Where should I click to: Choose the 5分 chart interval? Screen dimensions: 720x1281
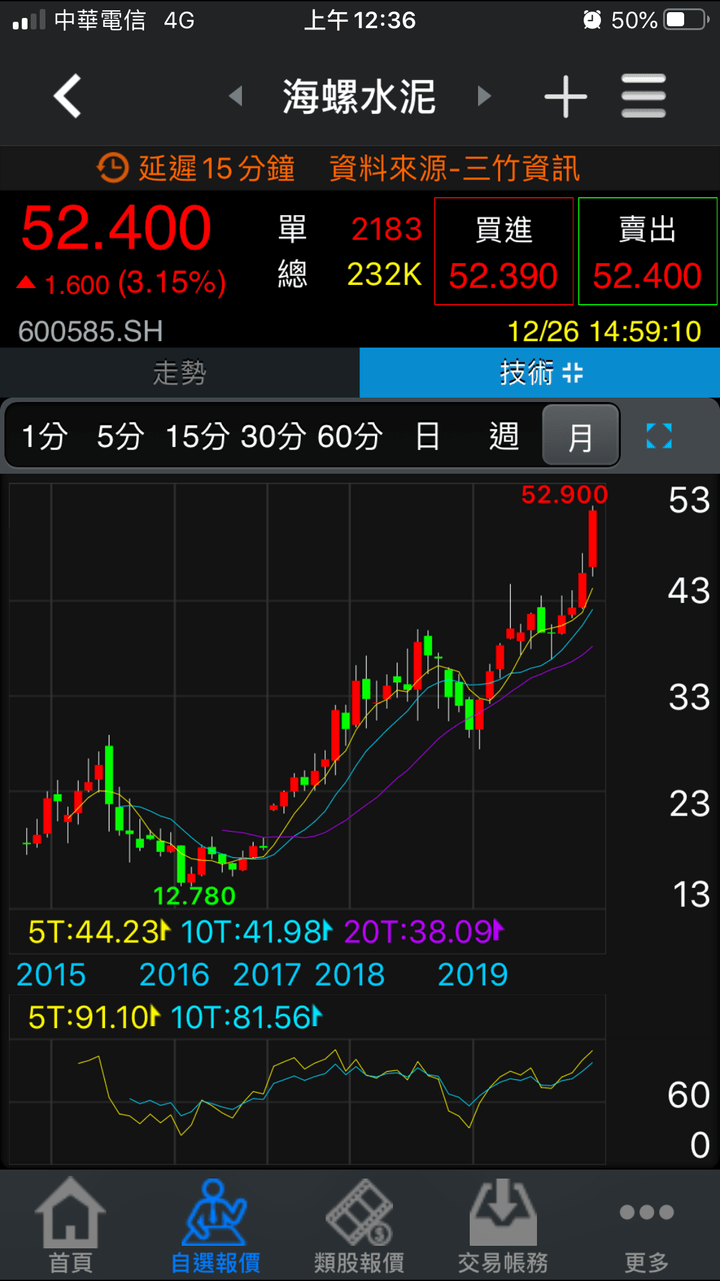(x=120, y=436)
